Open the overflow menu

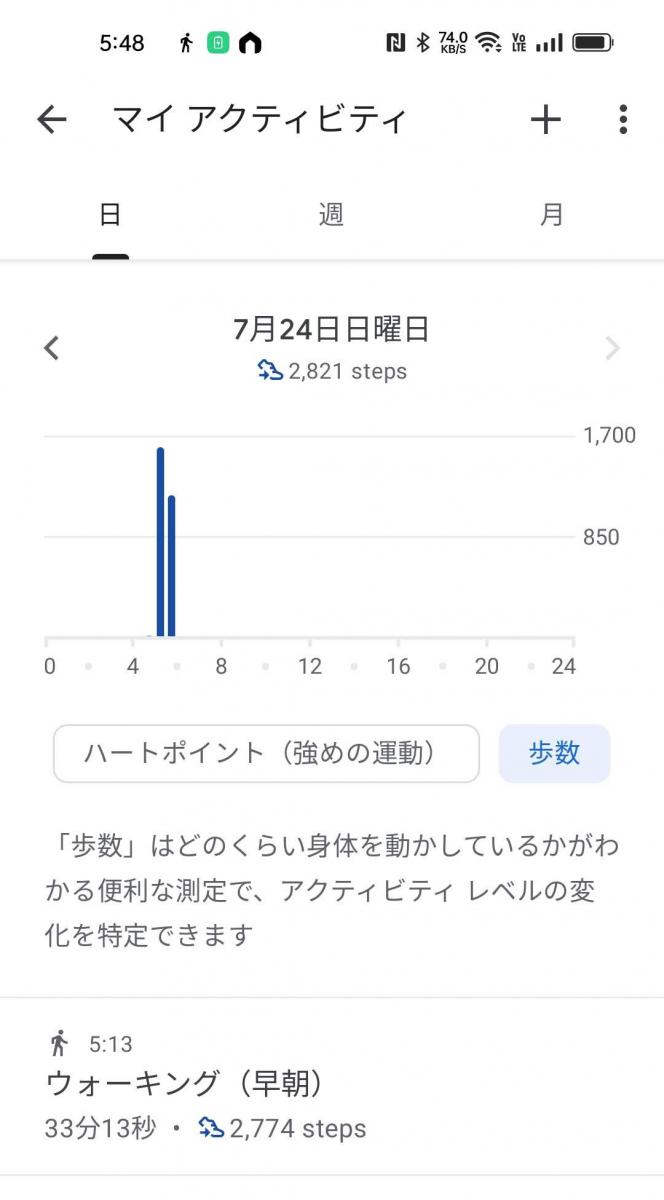(x=623, y=120)
